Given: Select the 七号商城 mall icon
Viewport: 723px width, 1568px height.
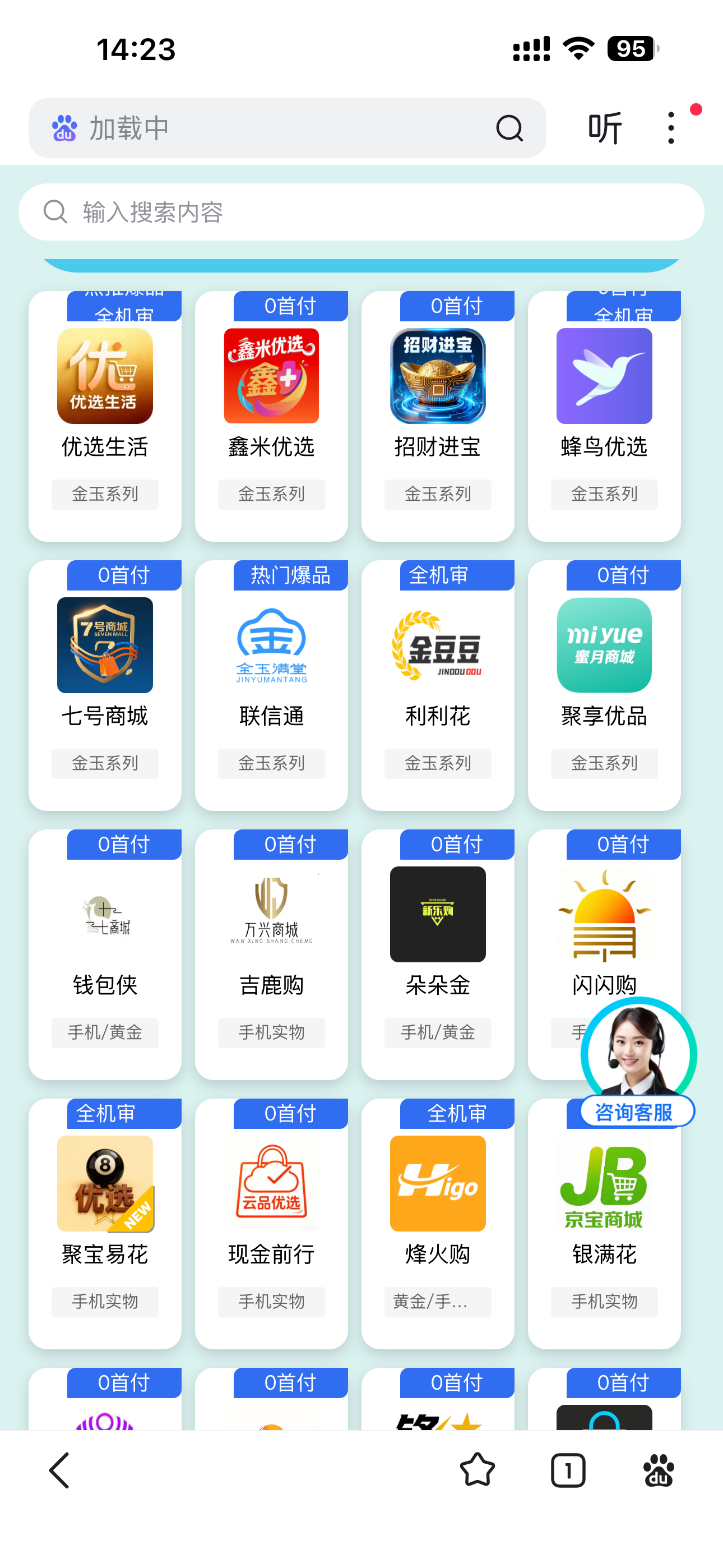Looking at the screenshot, I should point(104,644).
